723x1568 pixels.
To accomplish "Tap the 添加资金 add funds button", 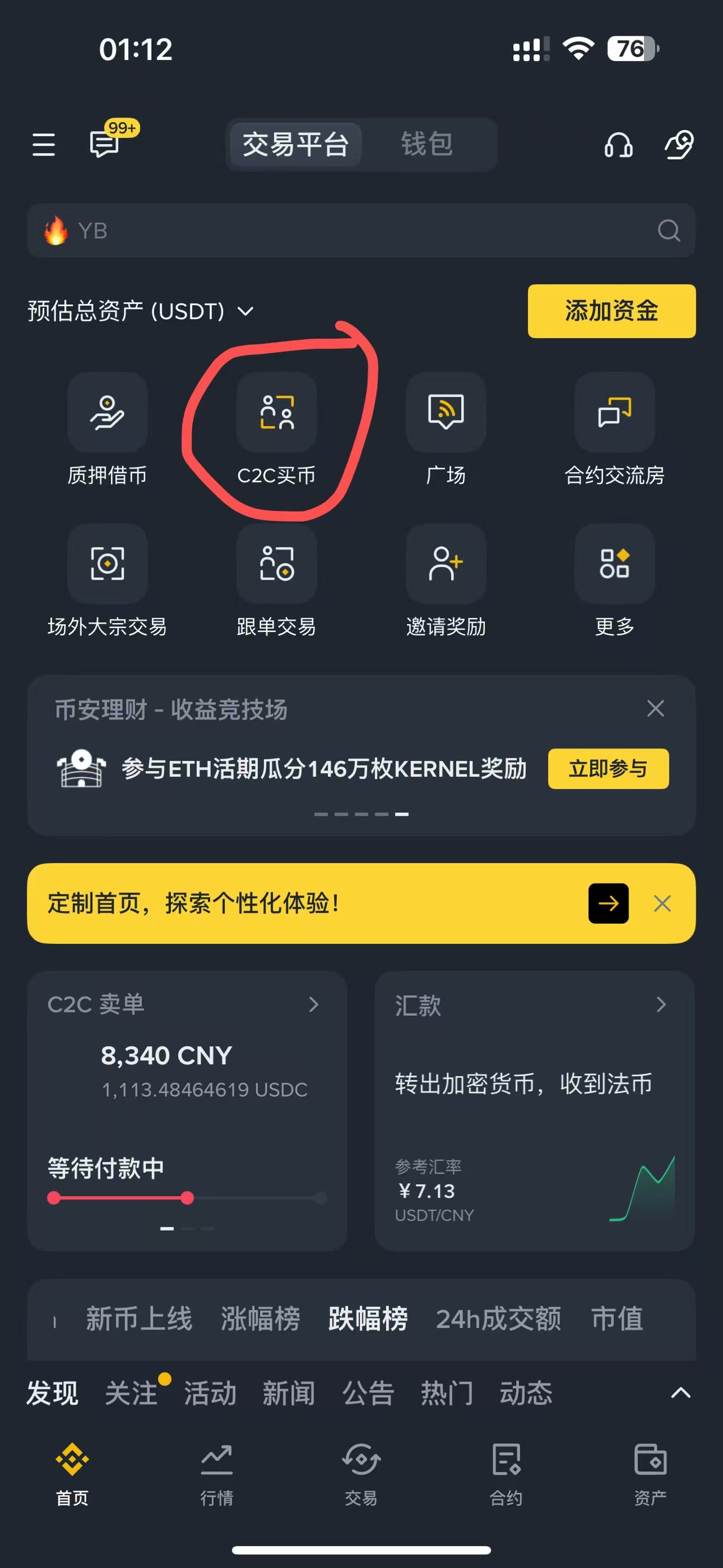I will click(x=611, y=311).
